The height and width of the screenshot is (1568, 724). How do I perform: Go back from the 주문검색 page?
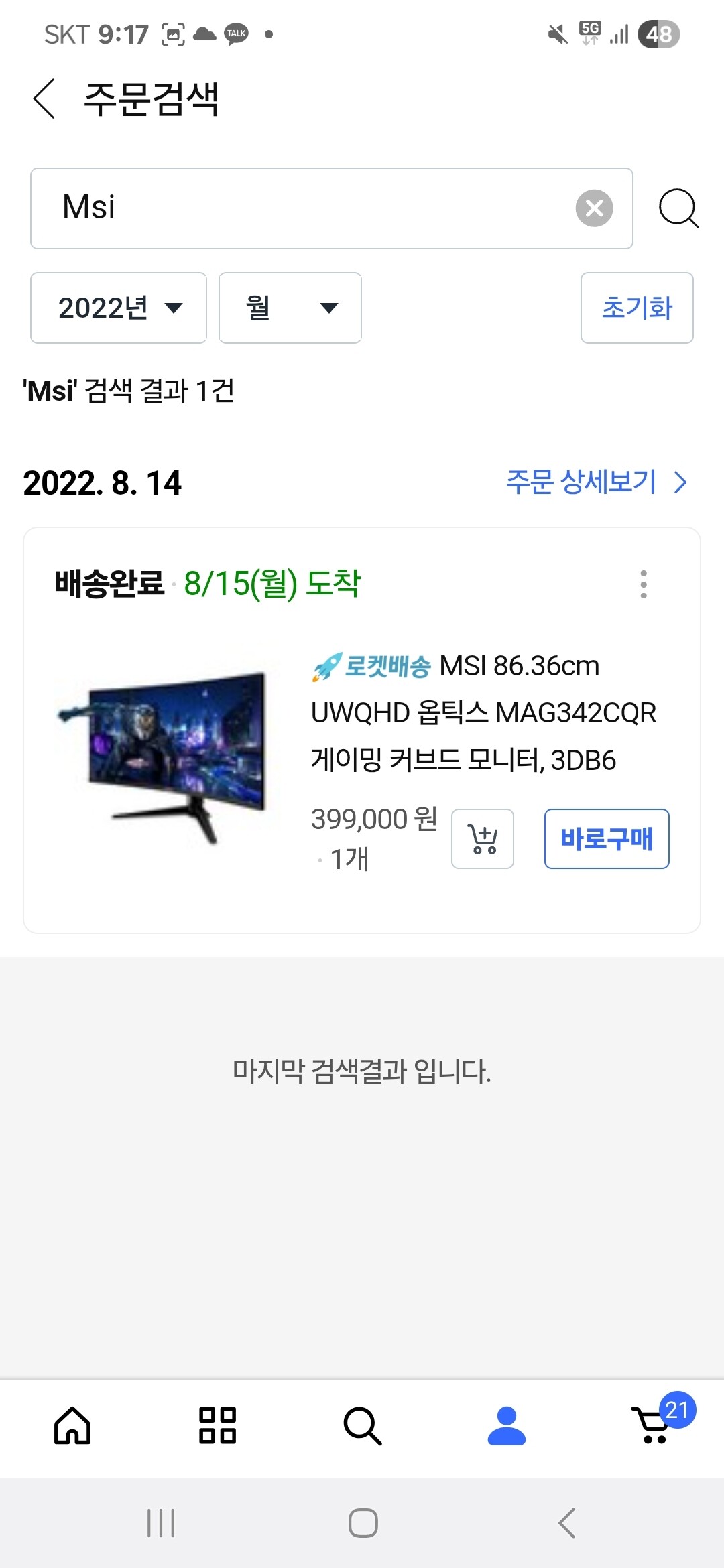(44, 99)
